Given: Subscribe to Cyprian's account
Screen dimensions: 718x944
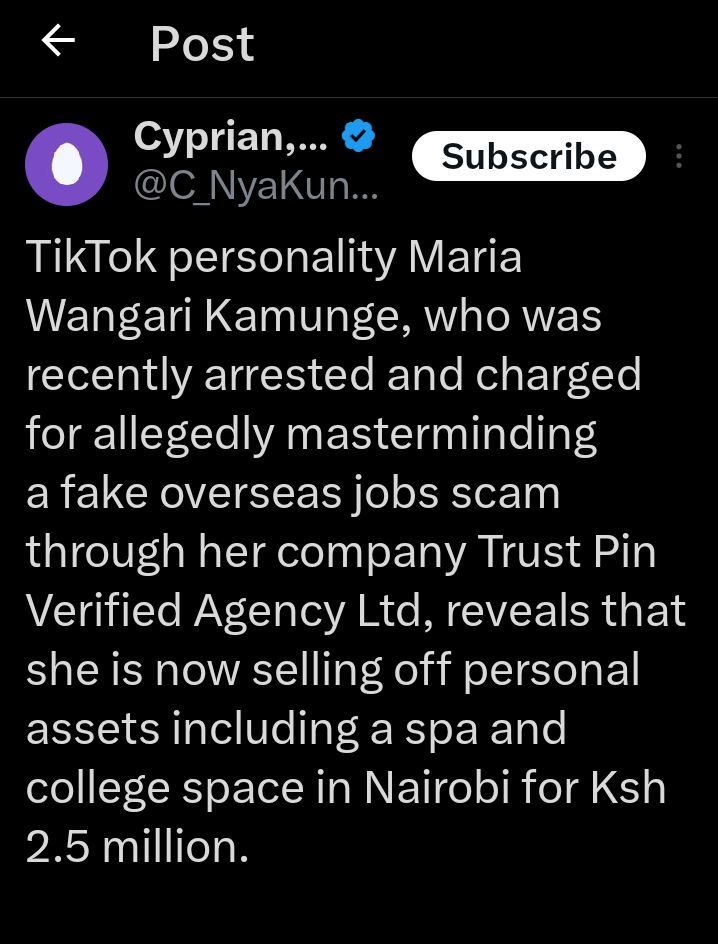Looking at the screenshot, I should (529, 156).
